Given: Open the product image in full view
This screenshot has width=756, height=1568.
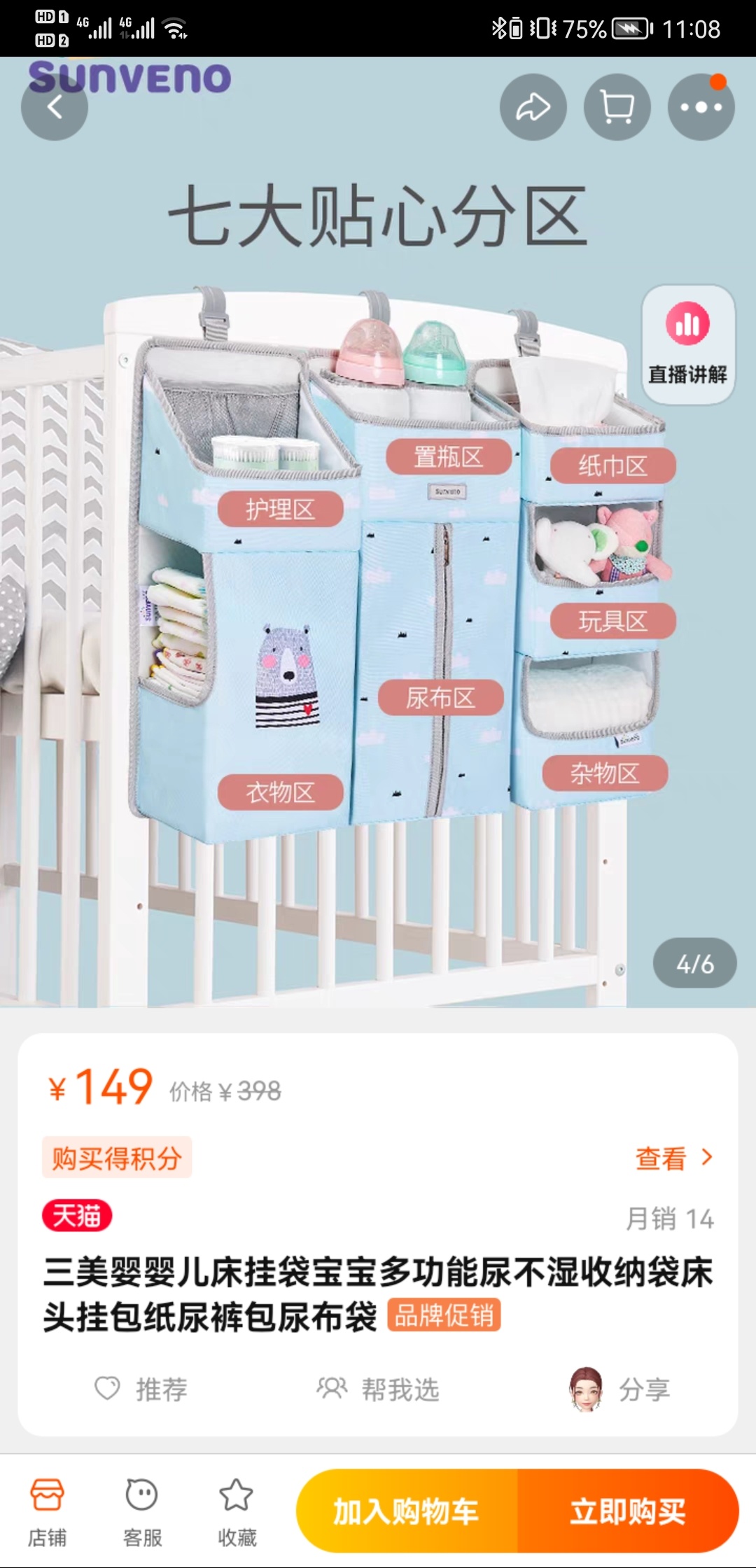Looking at the screenshot, I should click(378, 595).
